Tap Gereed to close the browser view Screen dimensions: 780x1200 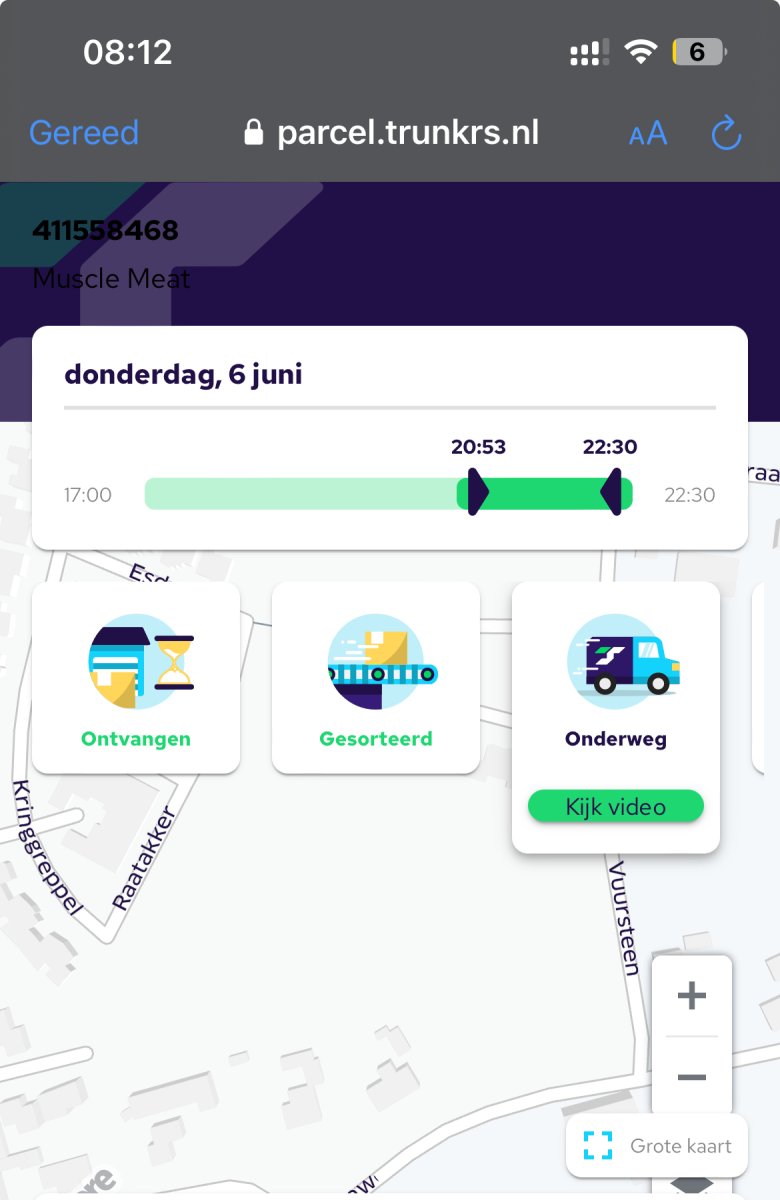pos(84,133)
